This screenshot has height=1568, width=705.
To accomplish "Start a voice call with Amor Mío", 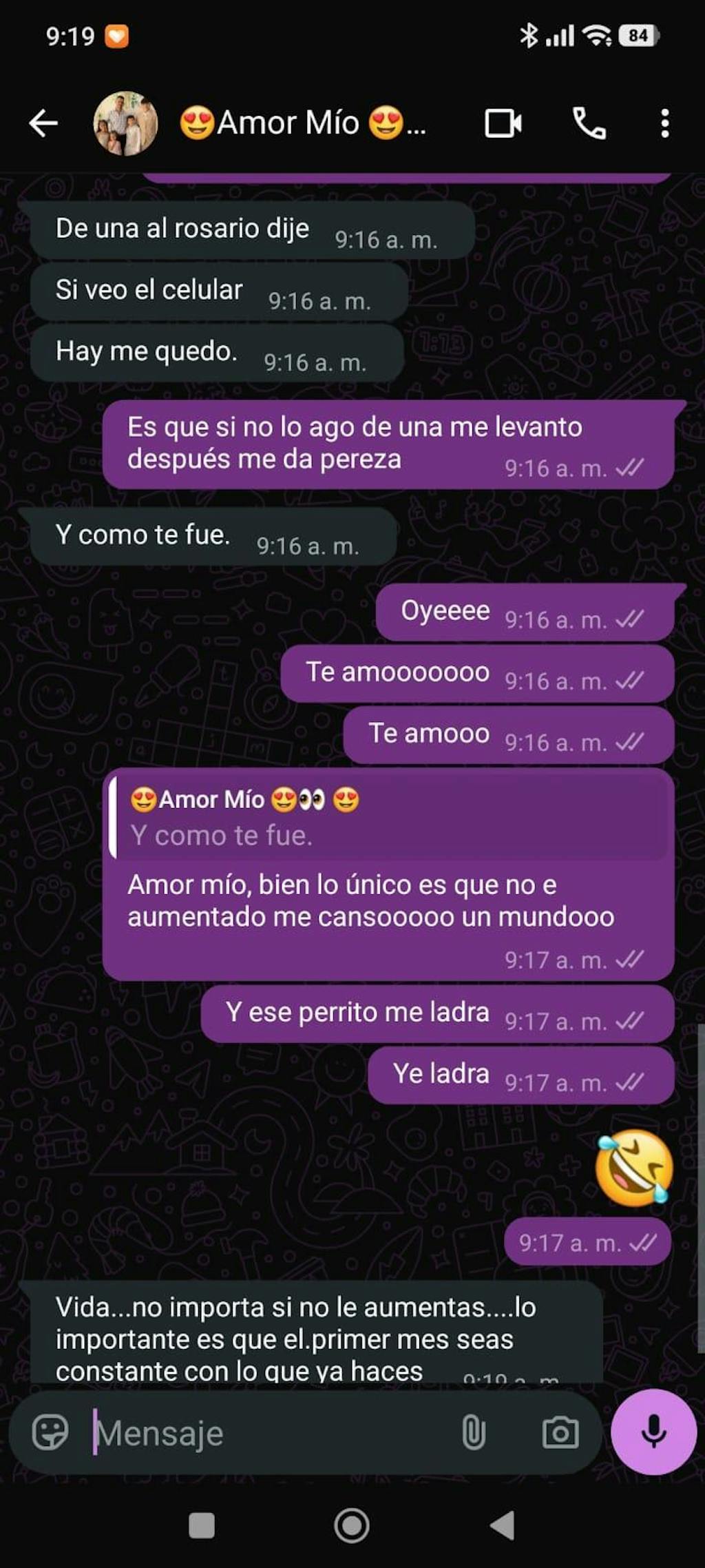I will point(589,124).
